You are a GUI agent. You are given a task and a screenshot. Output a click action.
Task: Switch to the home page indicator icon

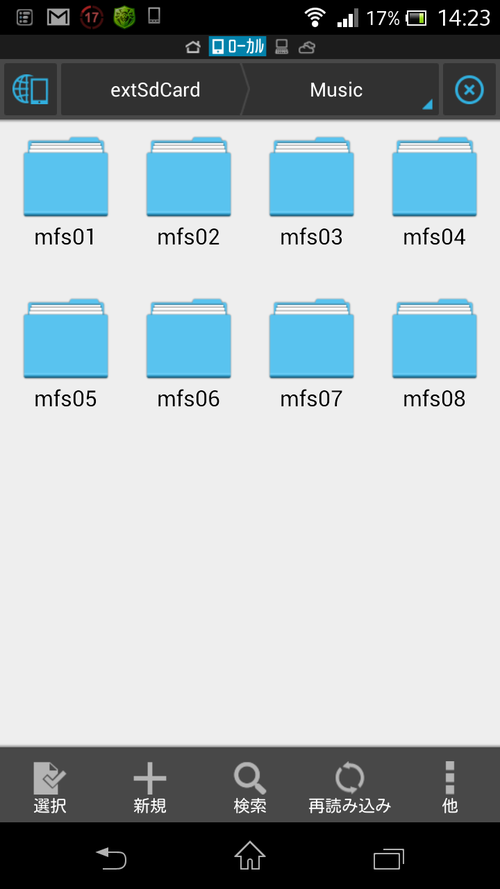[x=193, y=47]
